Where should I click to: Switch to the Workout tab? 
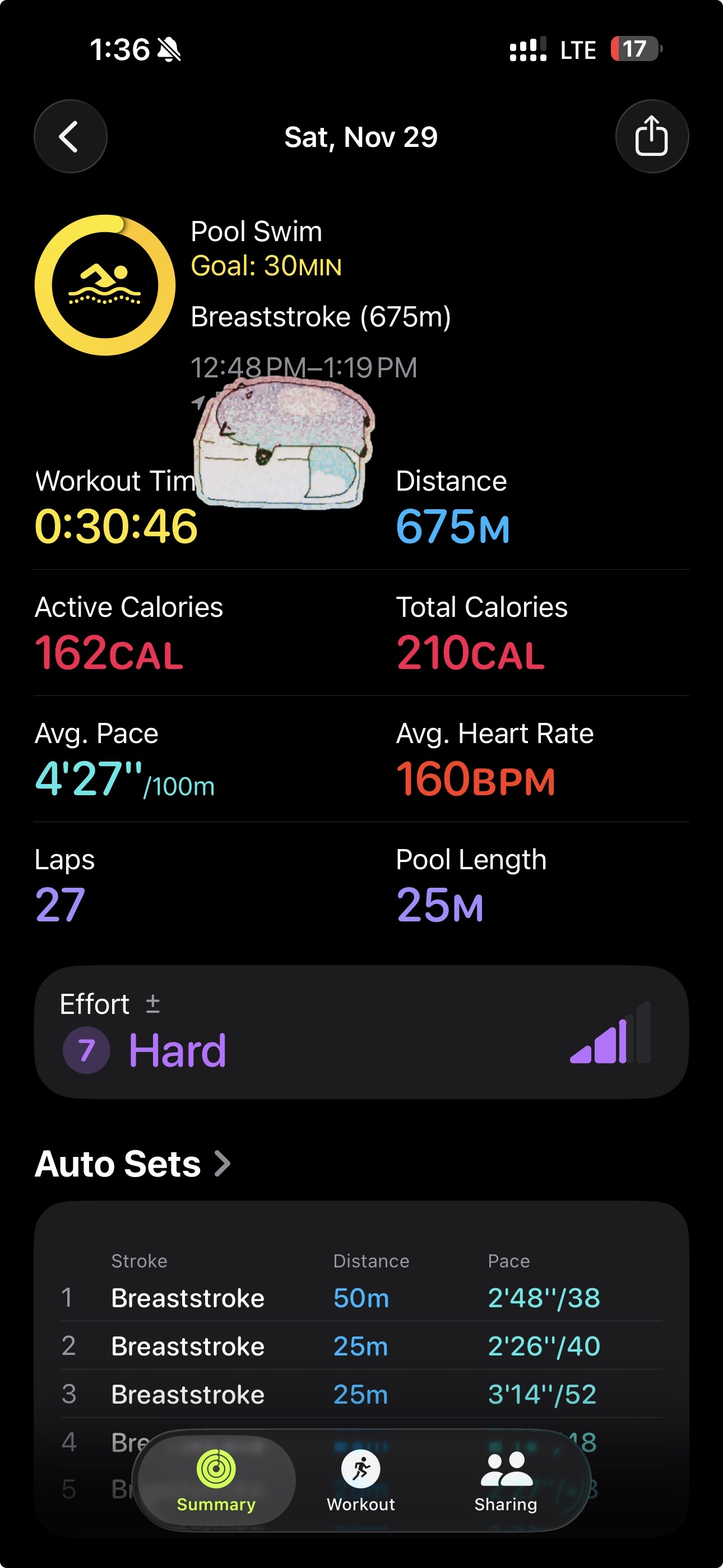(361, 1481)
